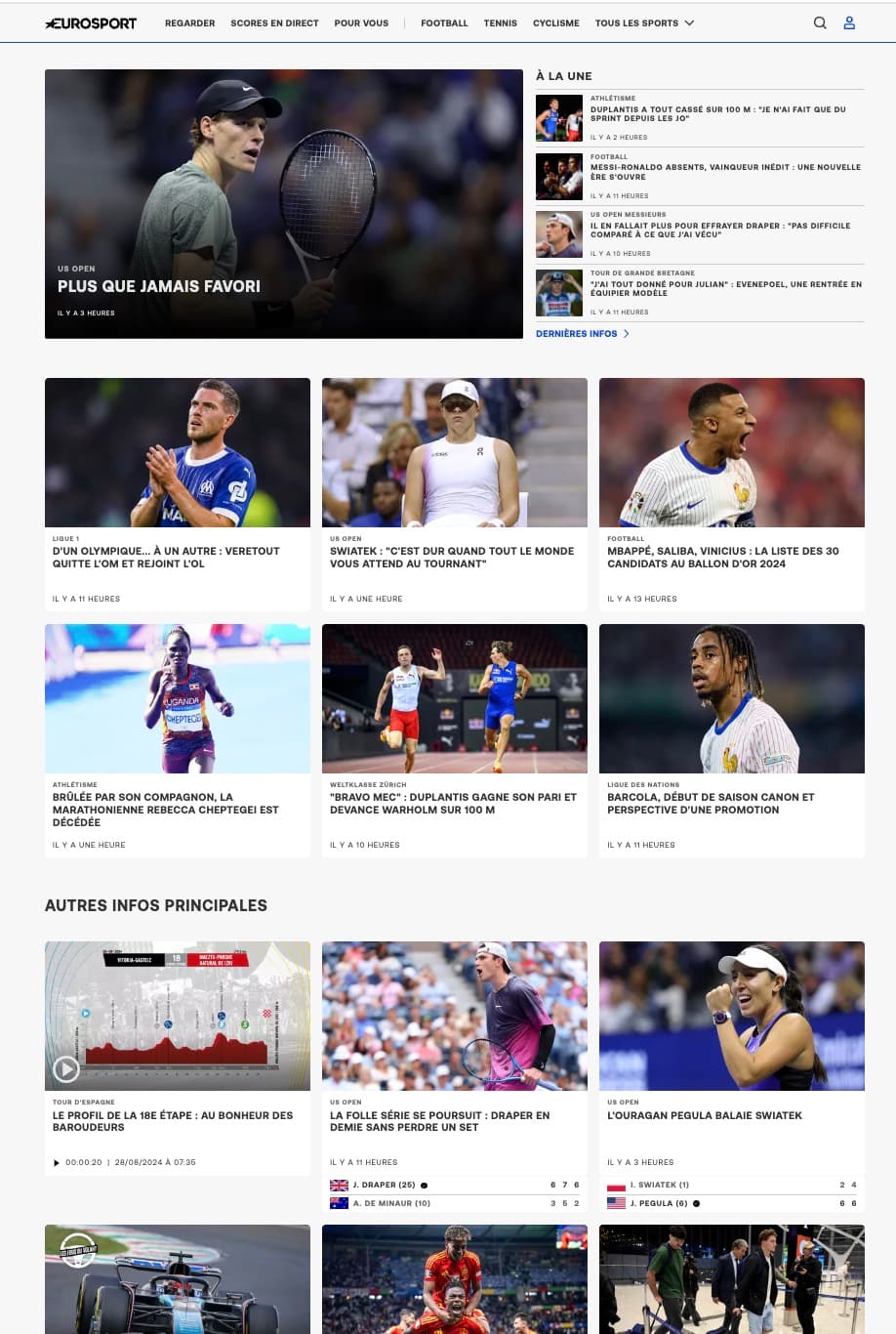Open the Evenepoel Tour de Grande Bretagne article
The width and height of the screenshot is (896, 1334).
(725, 288)
